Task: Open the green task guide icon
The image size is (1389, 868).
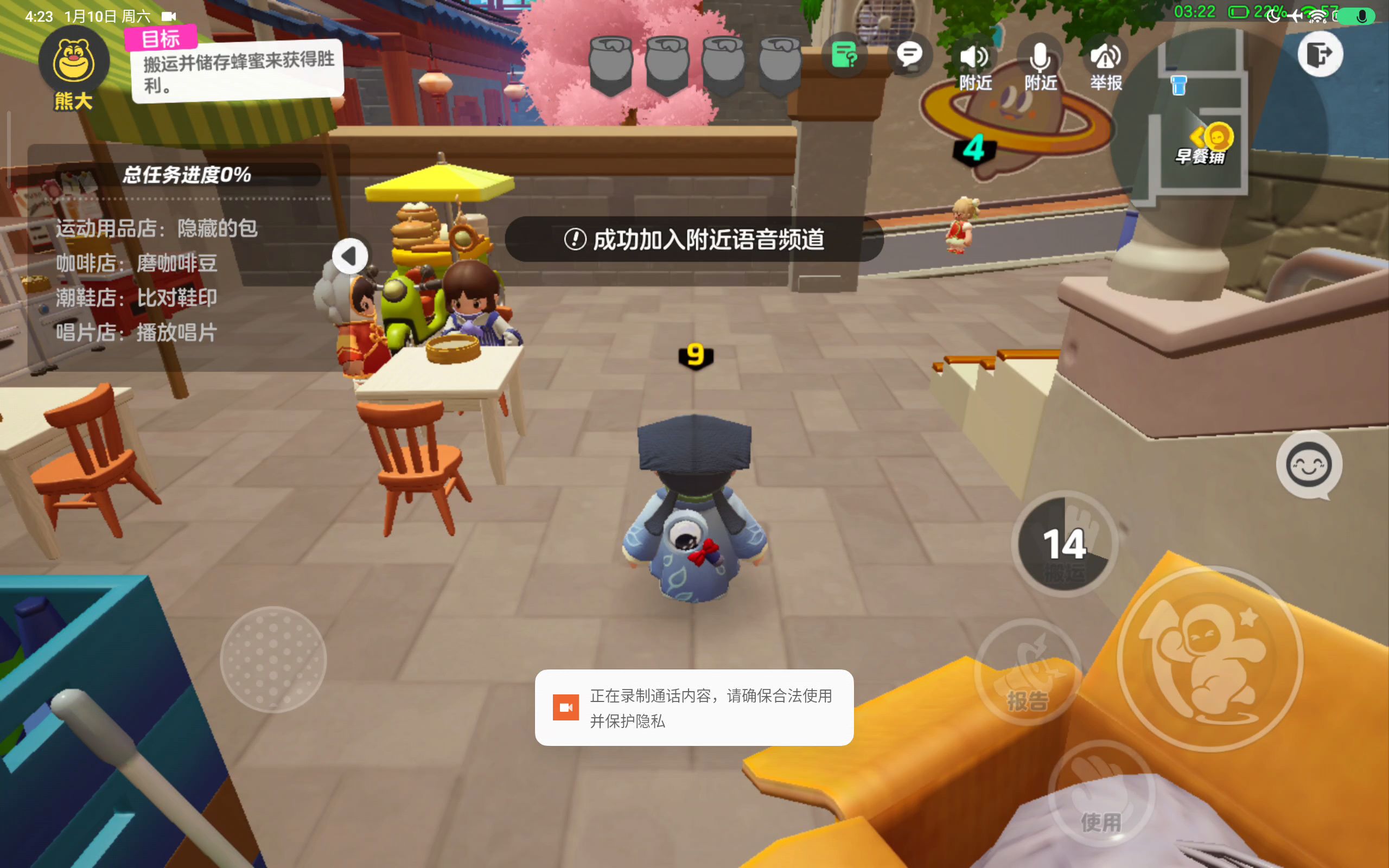Action: (x=844, y=56)
